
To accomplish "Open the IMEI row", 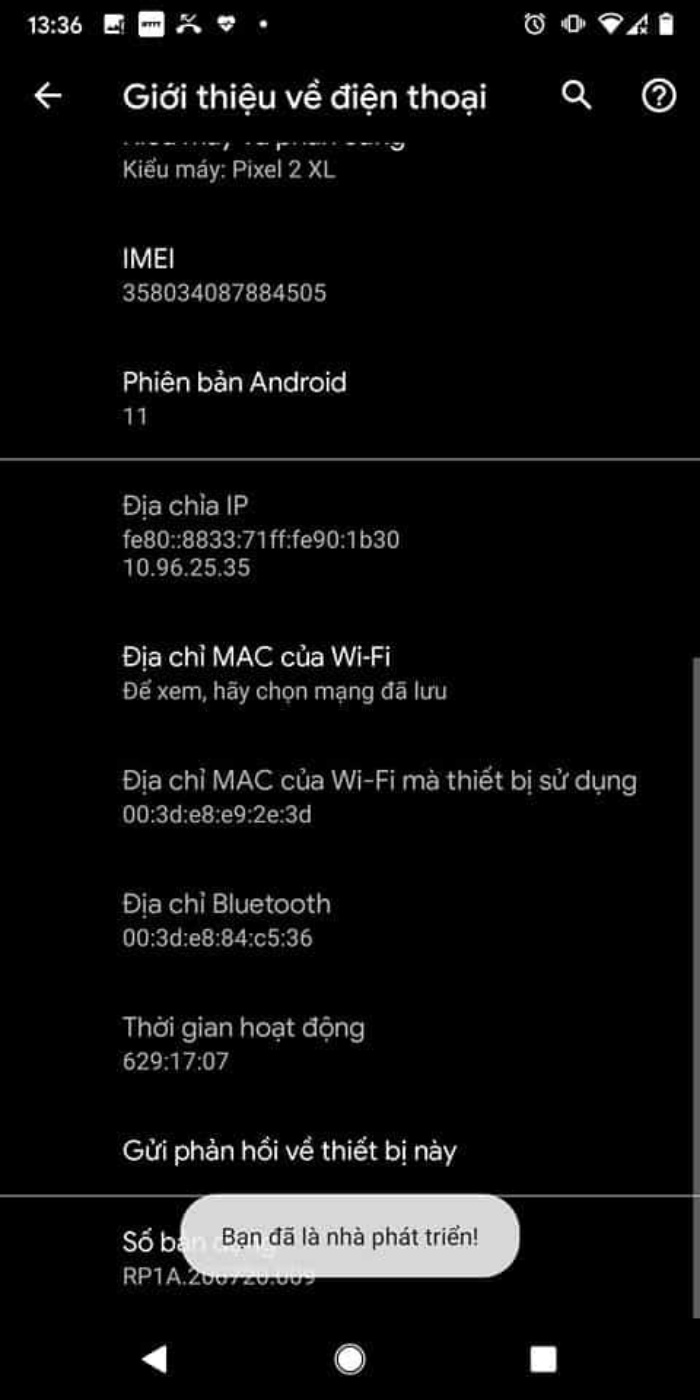I will click(350, 275).
